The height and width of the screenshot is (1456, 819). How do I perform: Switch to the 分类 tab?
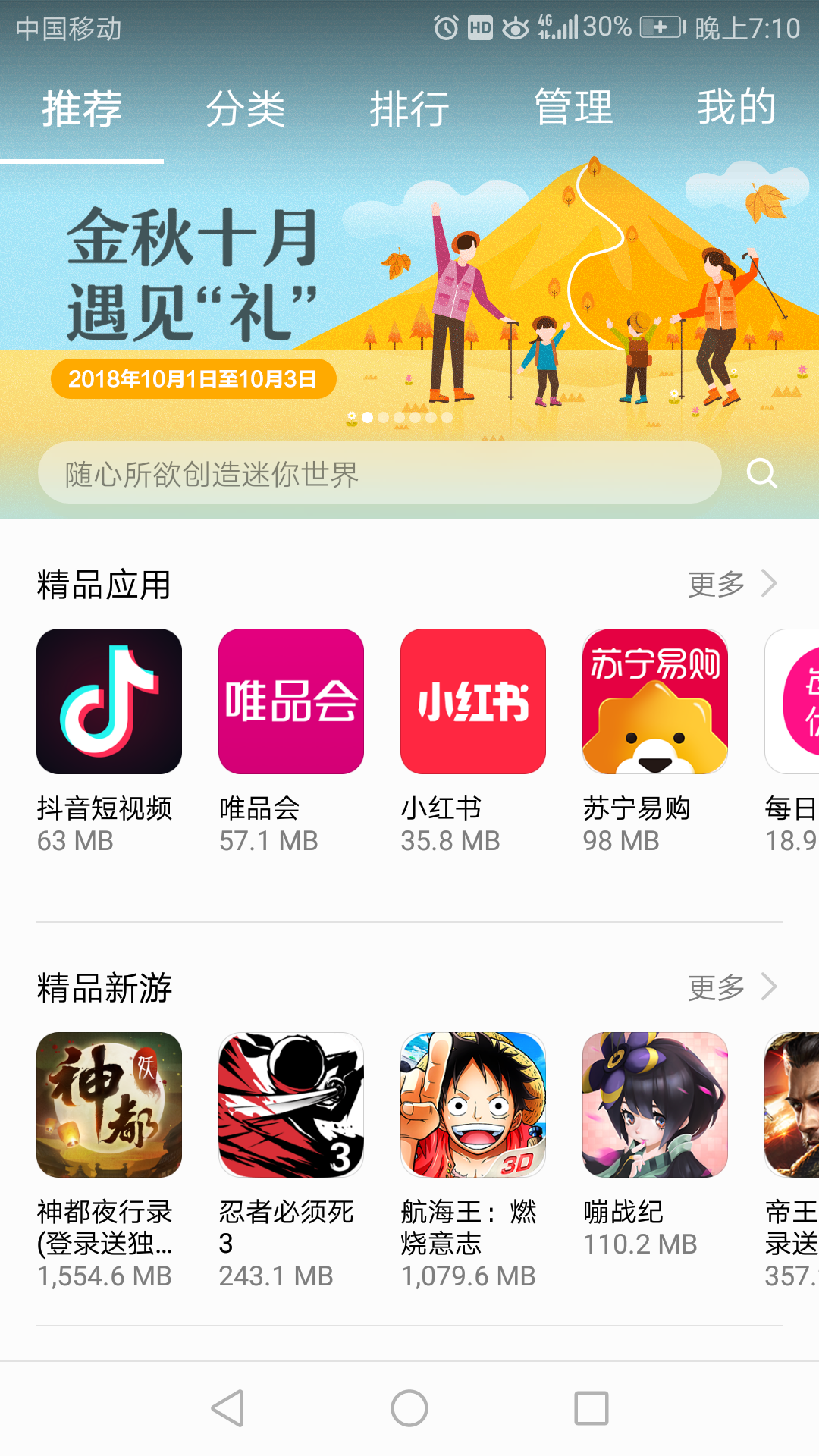click(246, 108)
